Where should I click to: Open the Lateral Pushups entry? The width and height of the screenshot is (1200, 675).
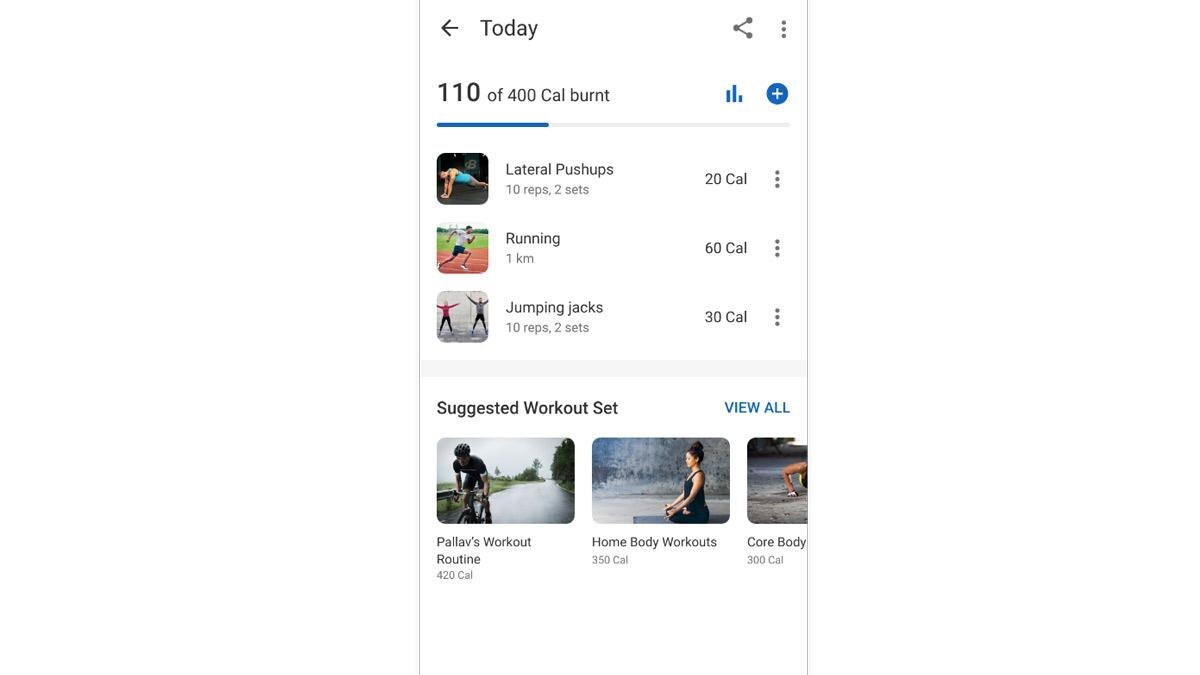tap(559, 179)
